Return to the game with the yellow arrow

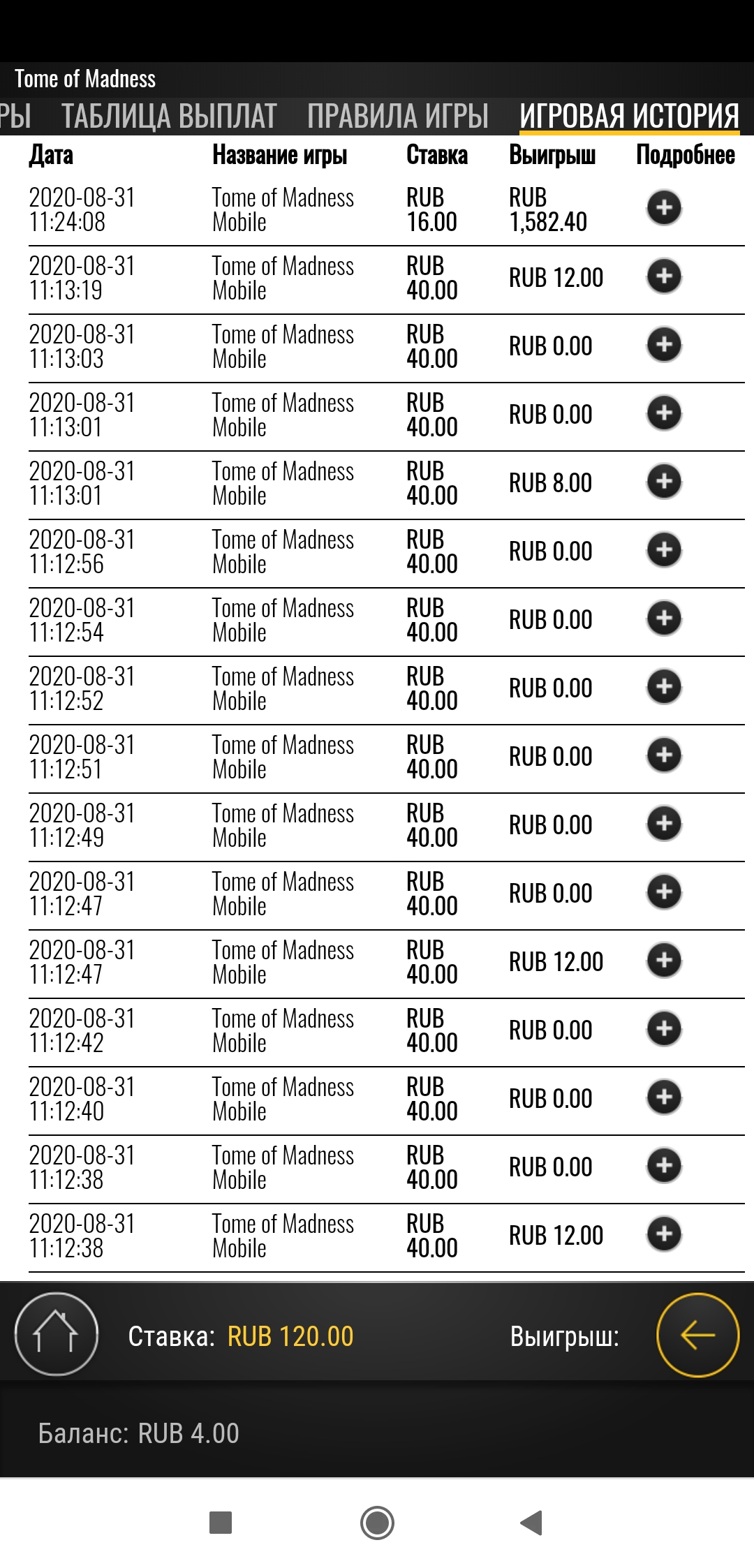(697, 1335)
